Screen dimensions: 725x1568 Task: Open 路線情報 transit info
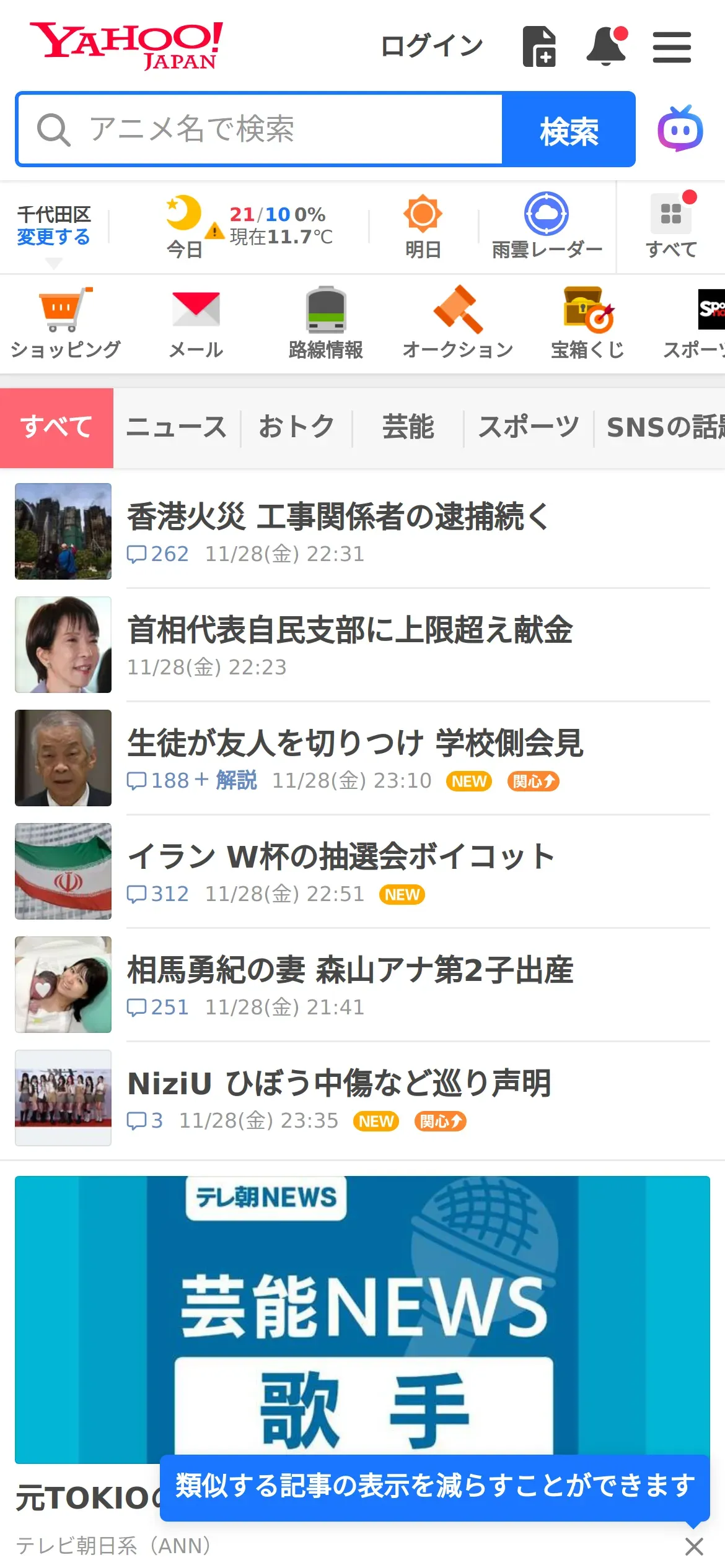tap(326, 323)
